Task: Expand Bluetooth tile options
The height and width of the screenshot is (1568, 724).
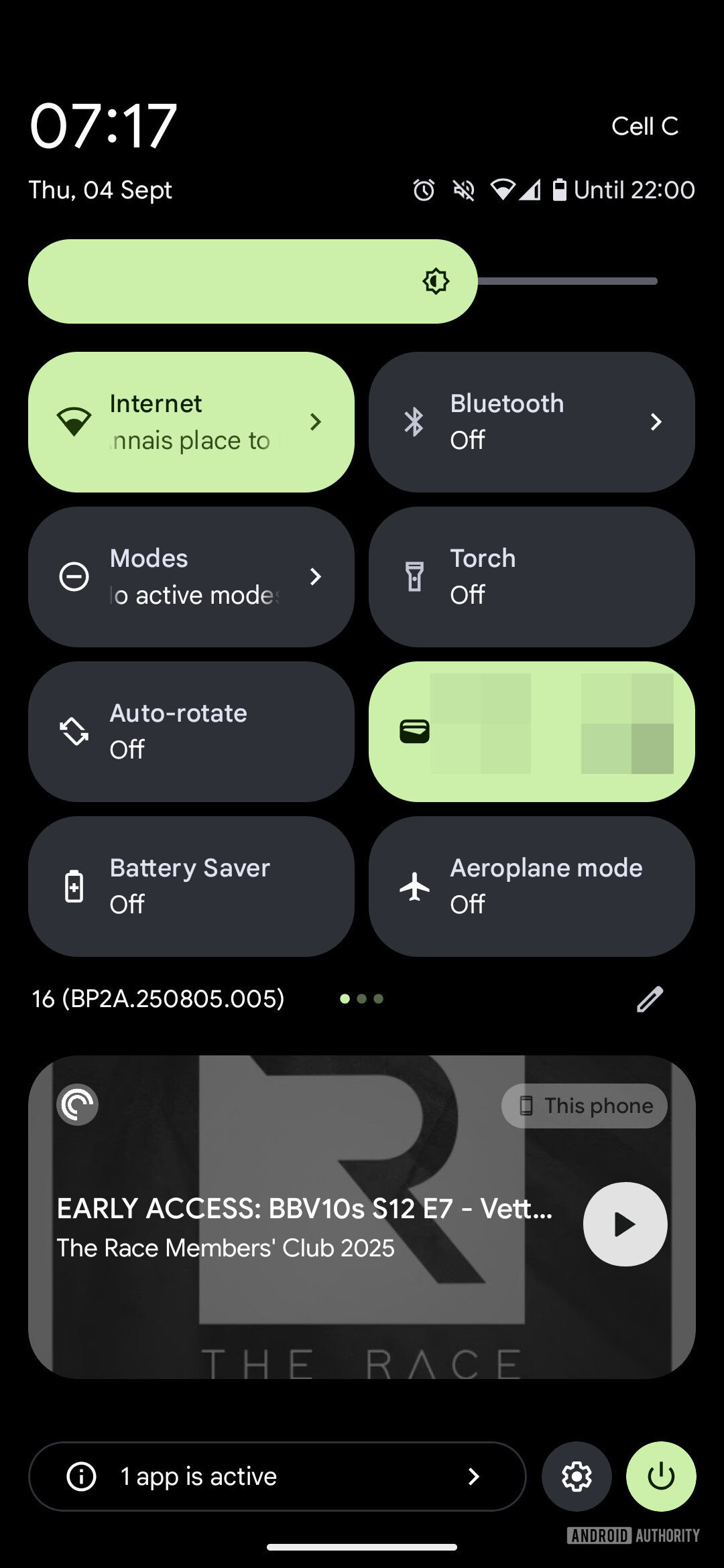Action: [x=656, y=421]
